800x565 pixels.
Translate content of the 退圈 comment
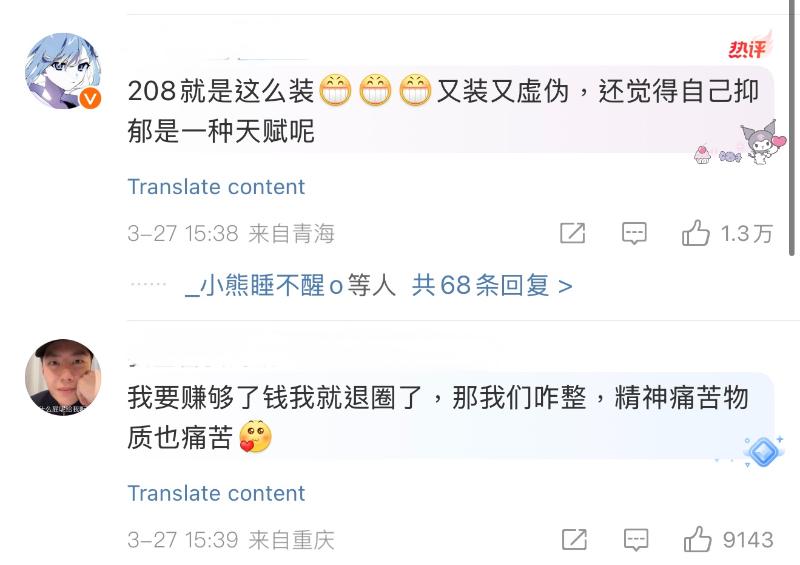coord(216,493)
